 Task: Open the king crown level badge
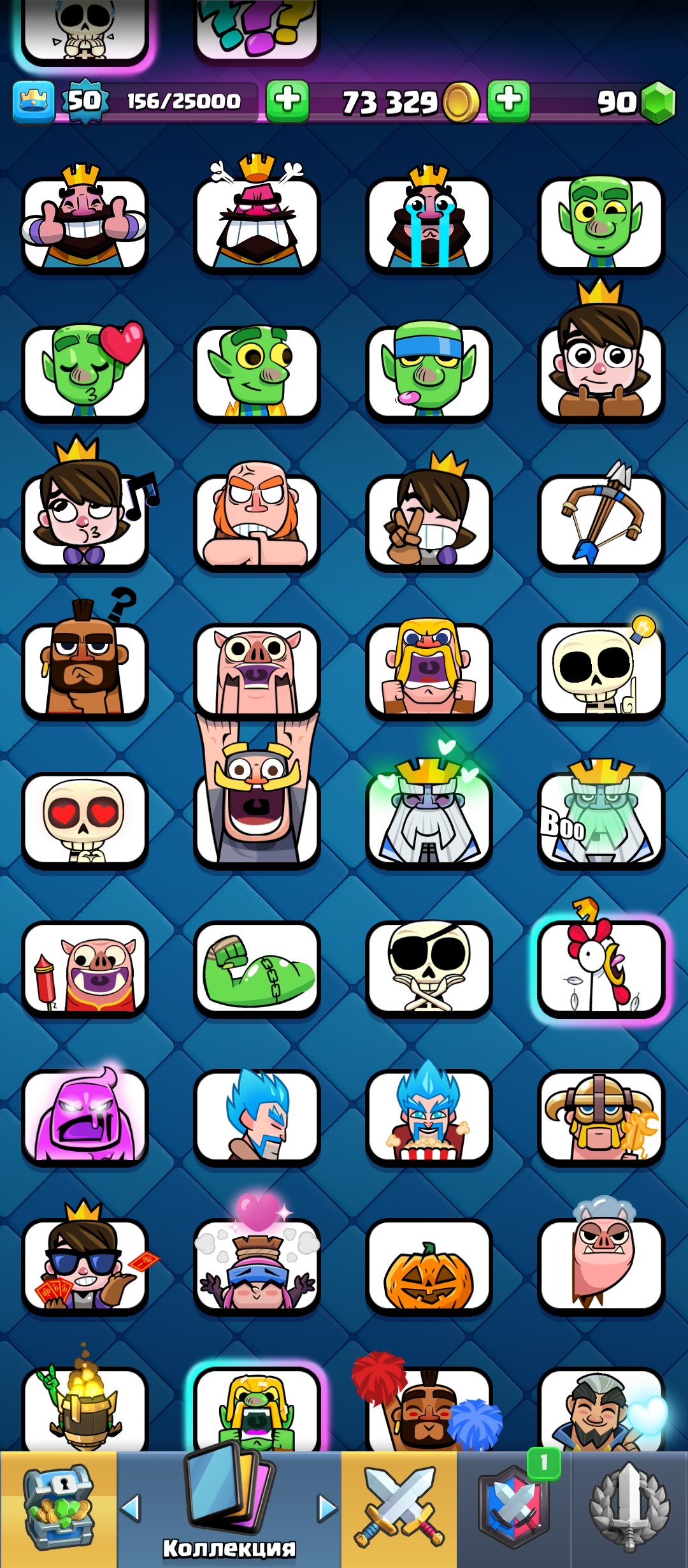point(33,101)
